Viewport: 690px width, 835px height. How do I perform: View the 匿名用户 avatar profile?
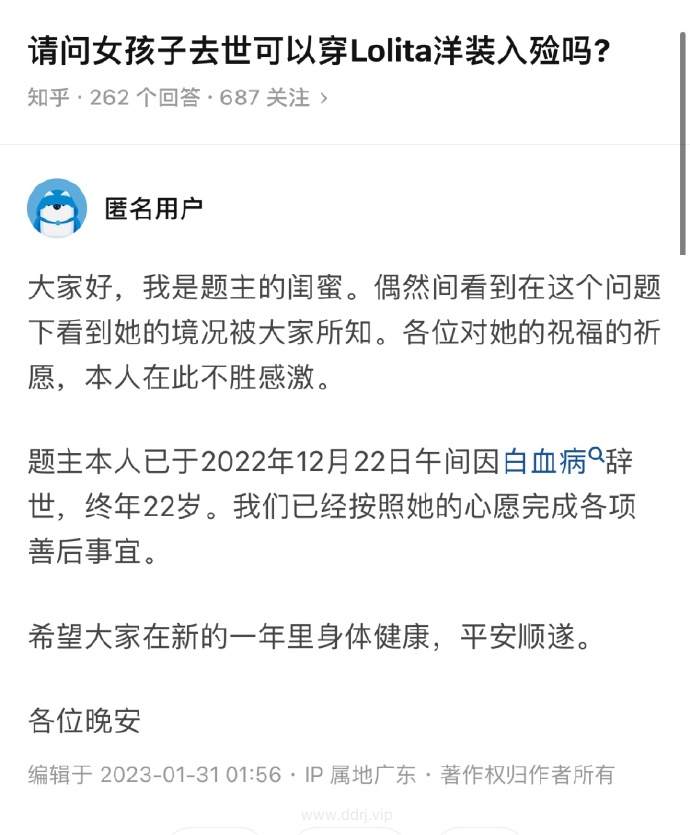point(56,208)
